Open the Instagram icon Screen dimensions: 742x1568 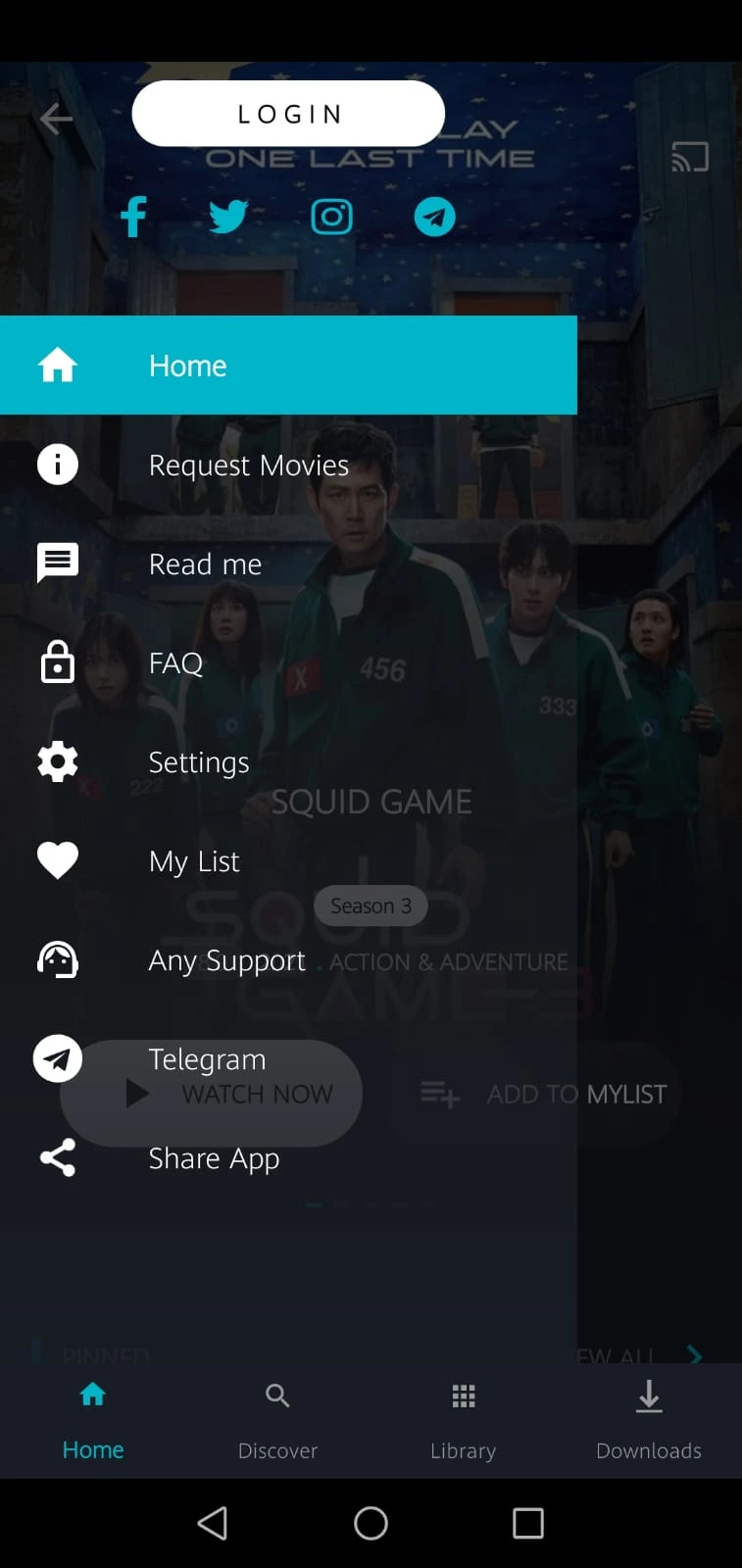click(x=331, y=217)
